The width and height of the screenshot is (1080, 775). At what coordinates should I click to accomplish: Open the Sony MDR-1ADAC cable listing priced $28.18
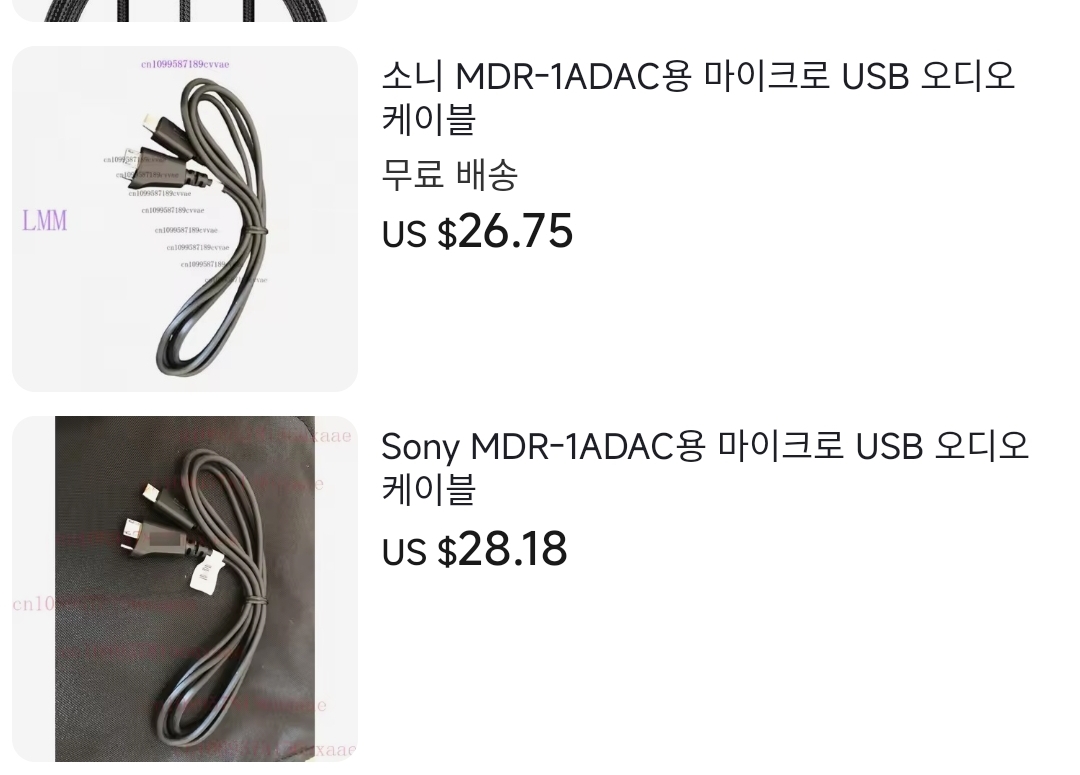tap(704, 467)
